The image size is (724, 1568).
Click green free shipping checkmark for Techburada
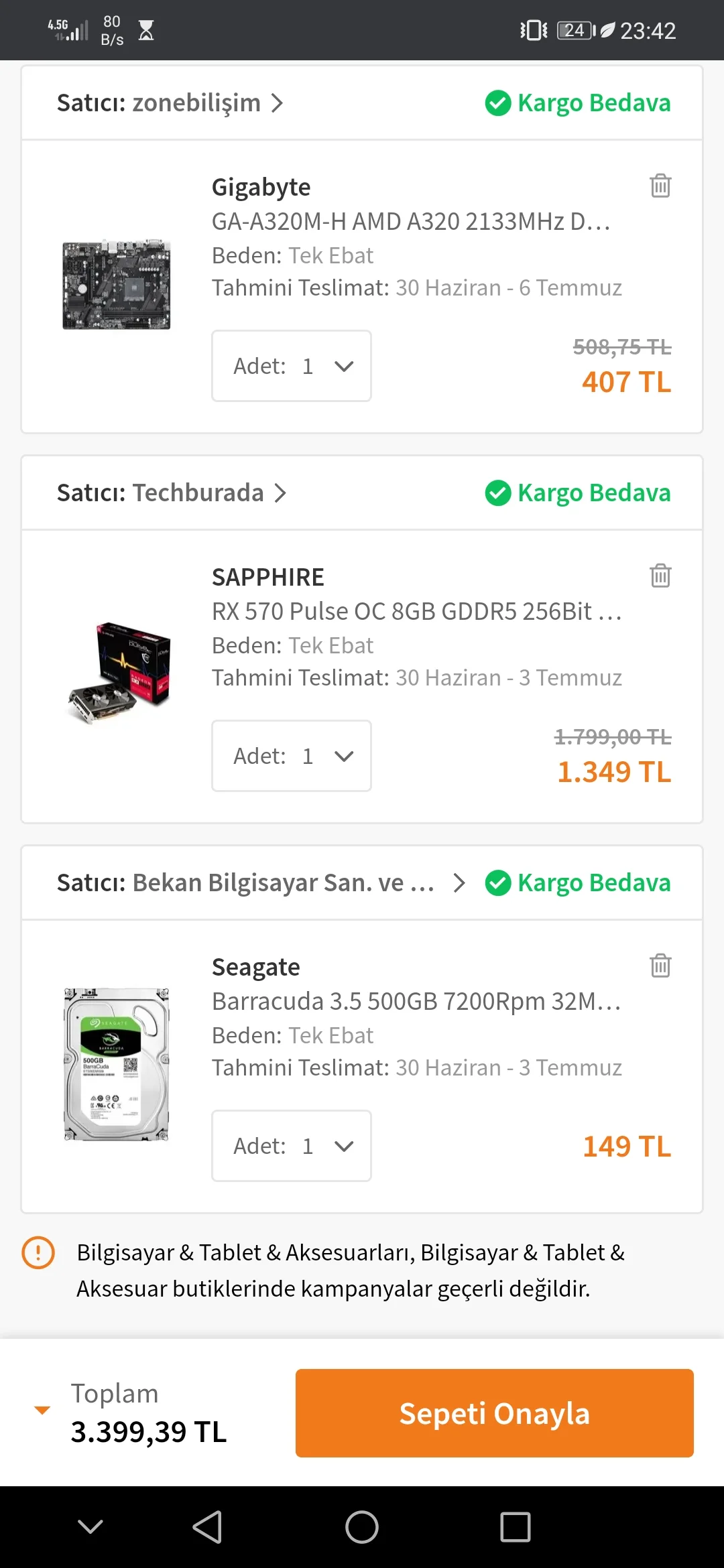[499, 493]
